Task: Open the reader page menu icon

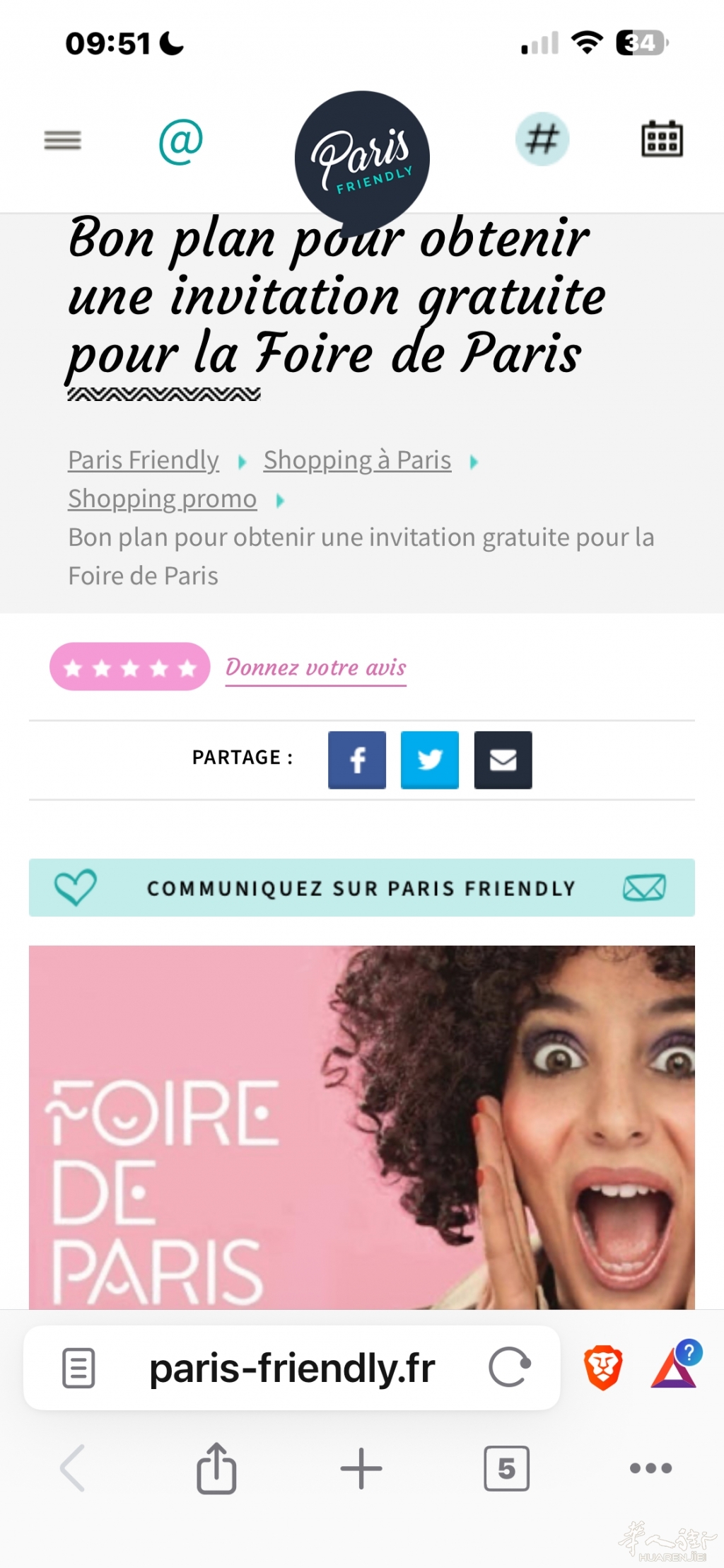Action: coord(78,1368)
